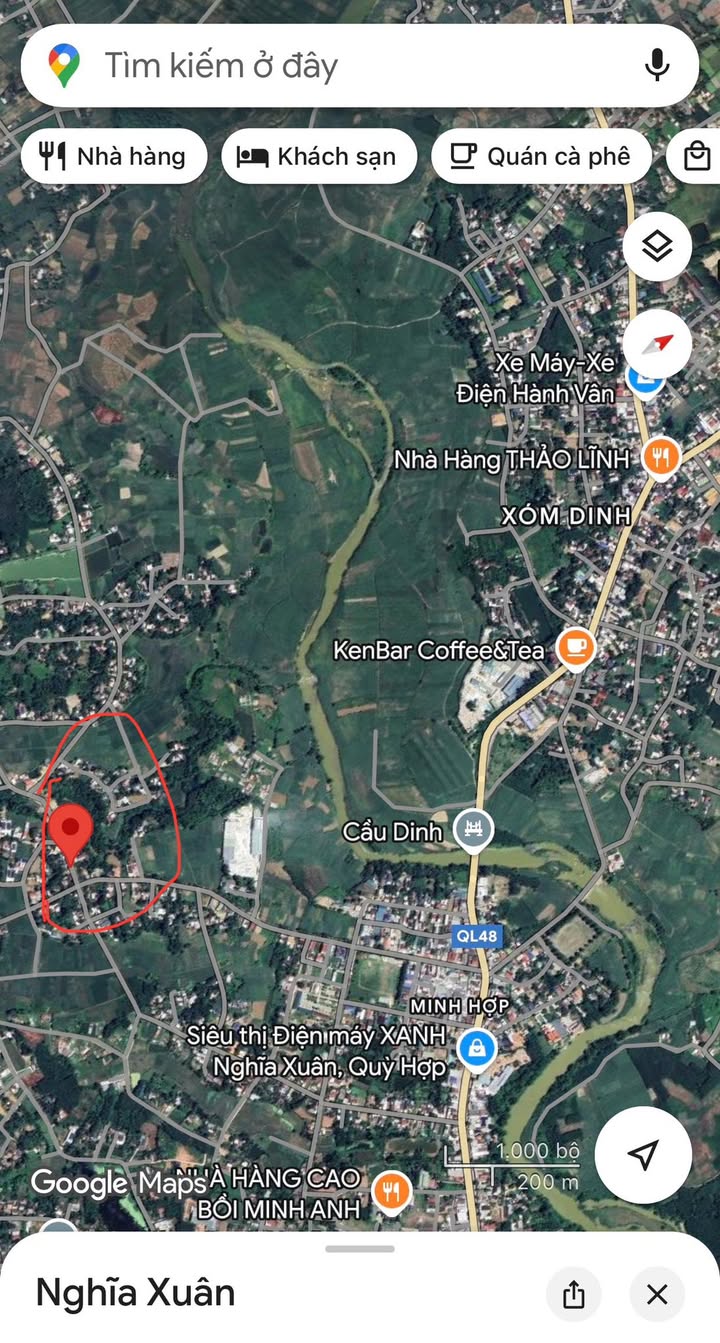
Task: Select the shopping bag chip
Action: coord(697,157)
